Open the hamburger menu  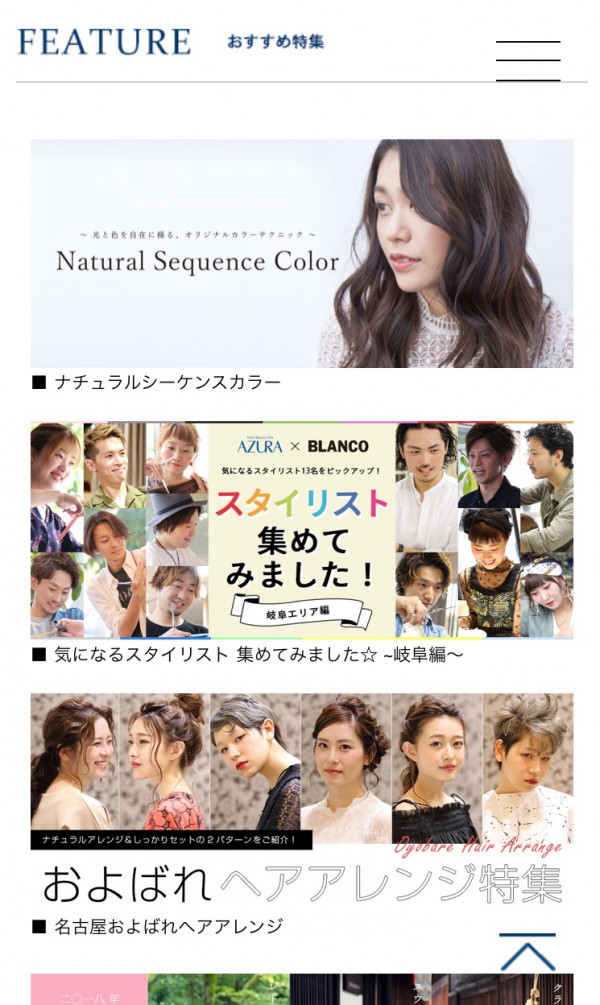(528, 61)
